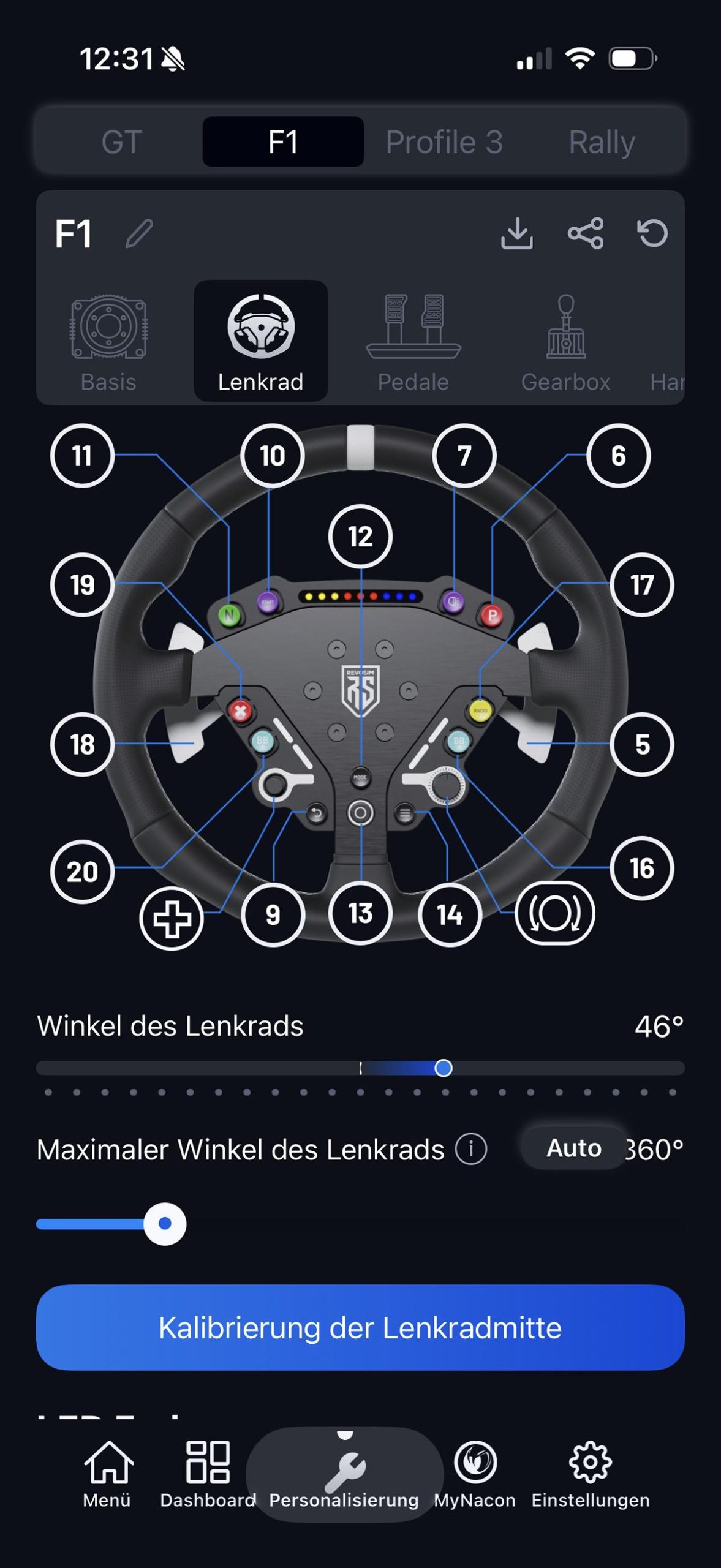The height and width of the screenshot is (1568, 721).
Task: Switch to the Pedale section
Action: [413, 341]
